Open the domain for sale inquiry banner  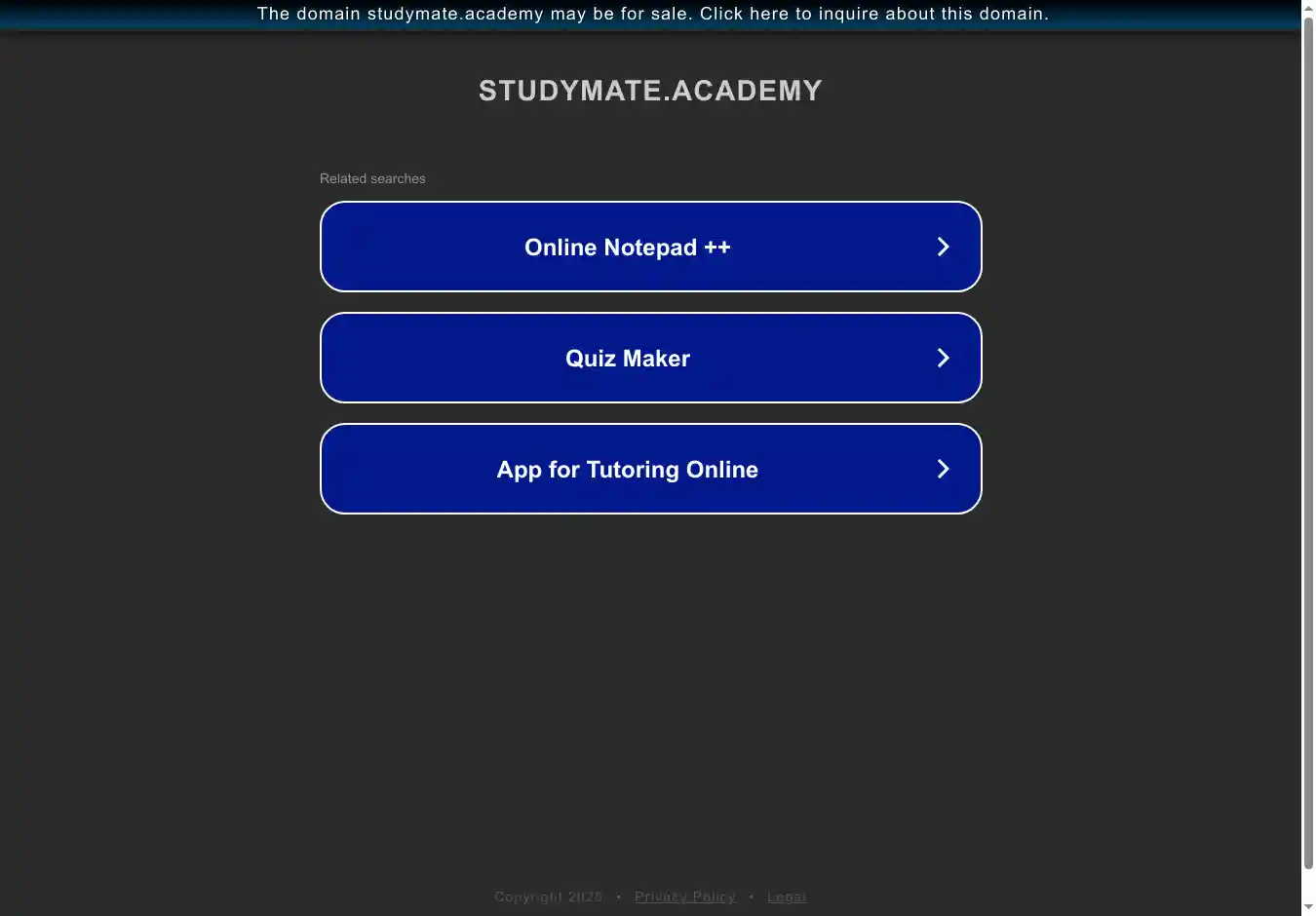(x=652, y=14)
